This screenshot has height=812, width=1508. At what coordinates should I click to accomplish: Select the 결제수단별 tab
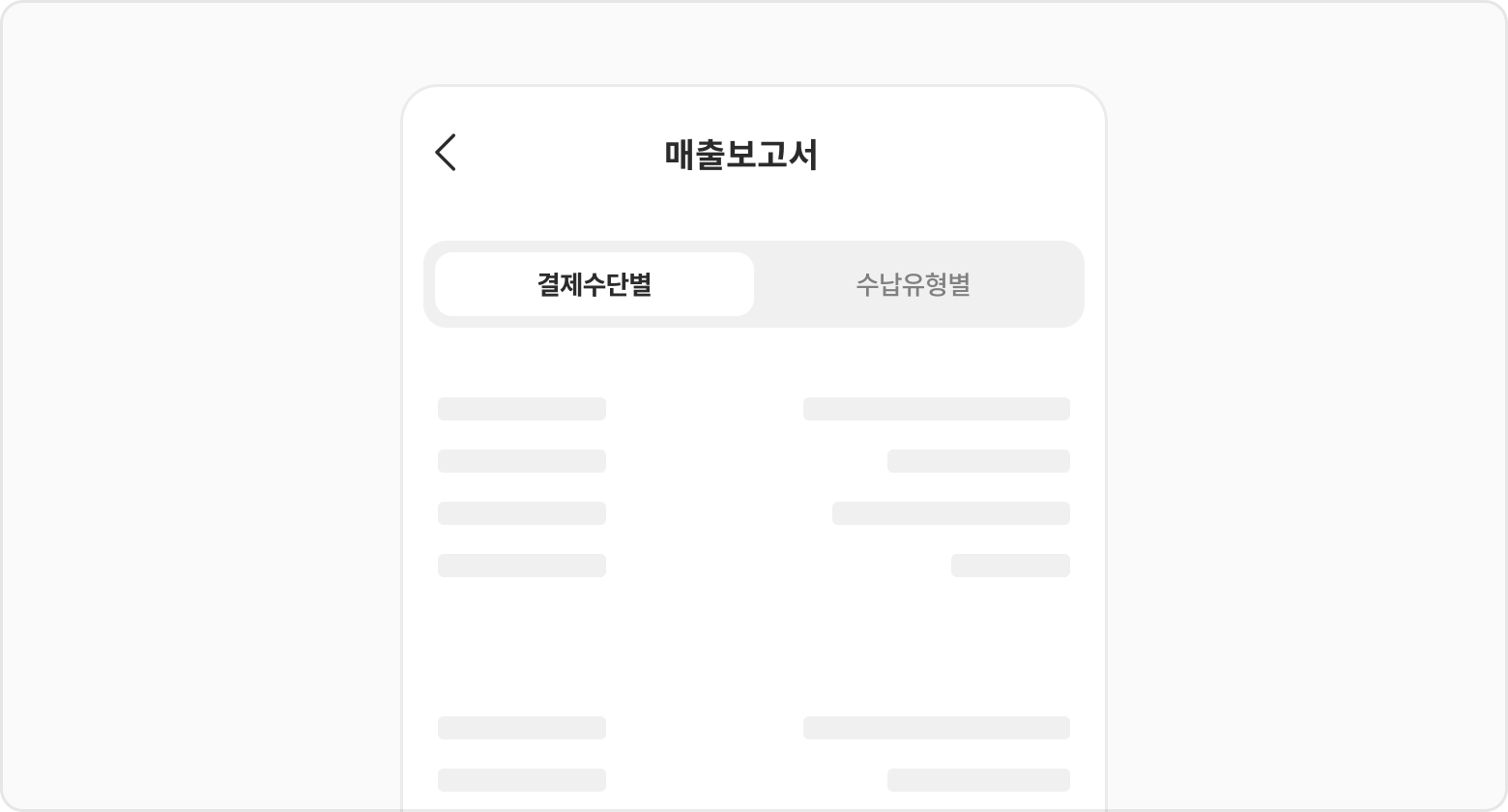click(x=594, y=284)
